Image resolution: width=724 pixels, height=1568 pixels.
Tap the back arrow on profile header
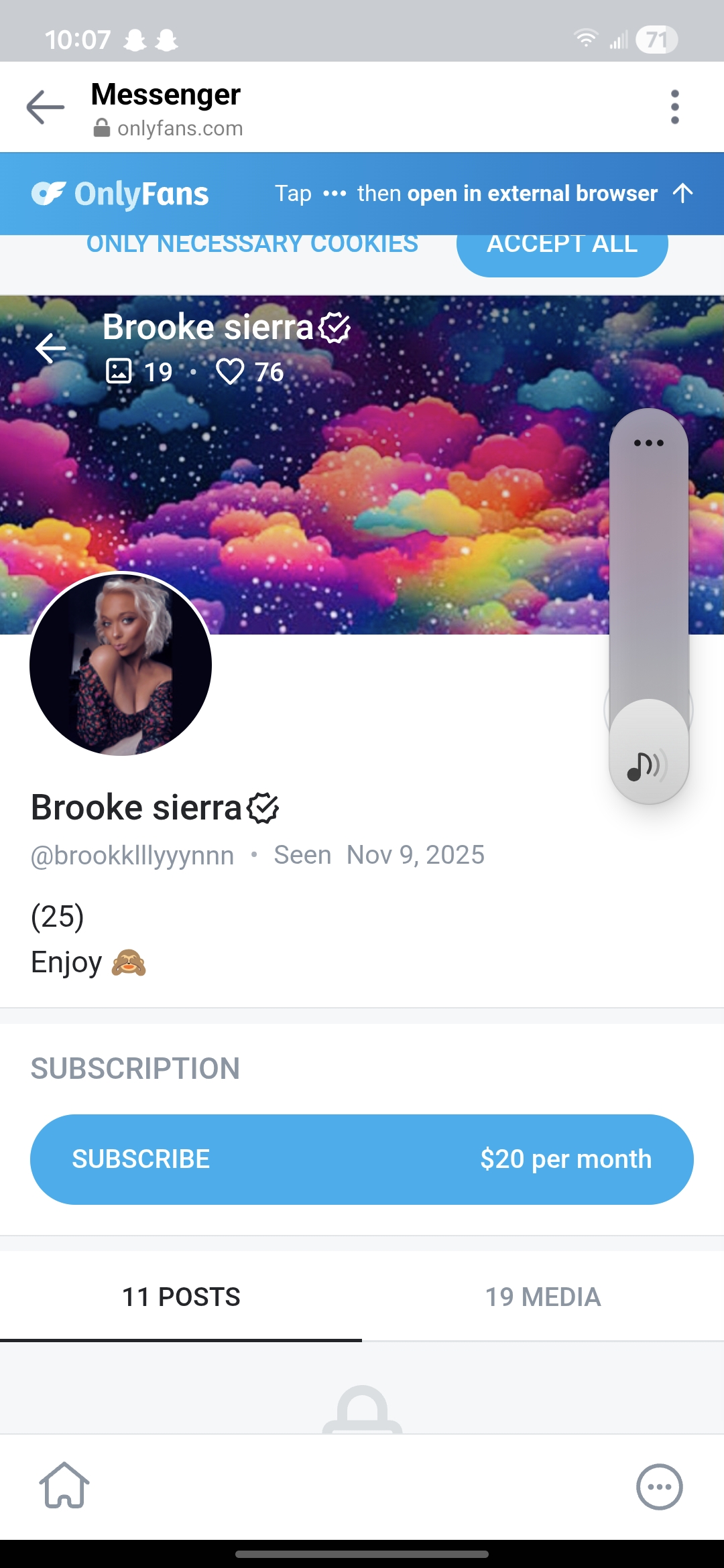click(51, 348)
